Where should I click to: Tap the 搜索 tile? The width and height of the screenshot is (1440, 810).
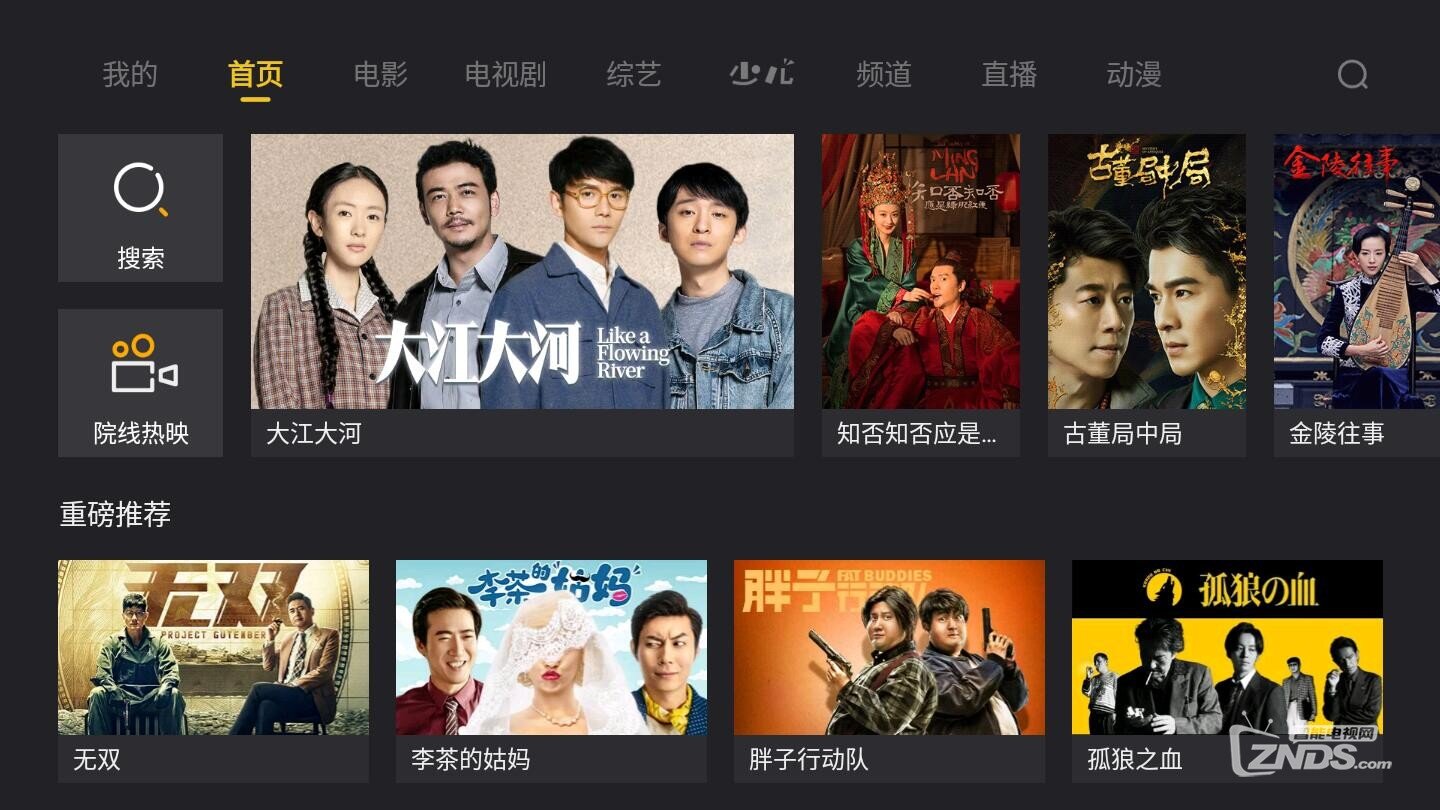pos(140,208)
